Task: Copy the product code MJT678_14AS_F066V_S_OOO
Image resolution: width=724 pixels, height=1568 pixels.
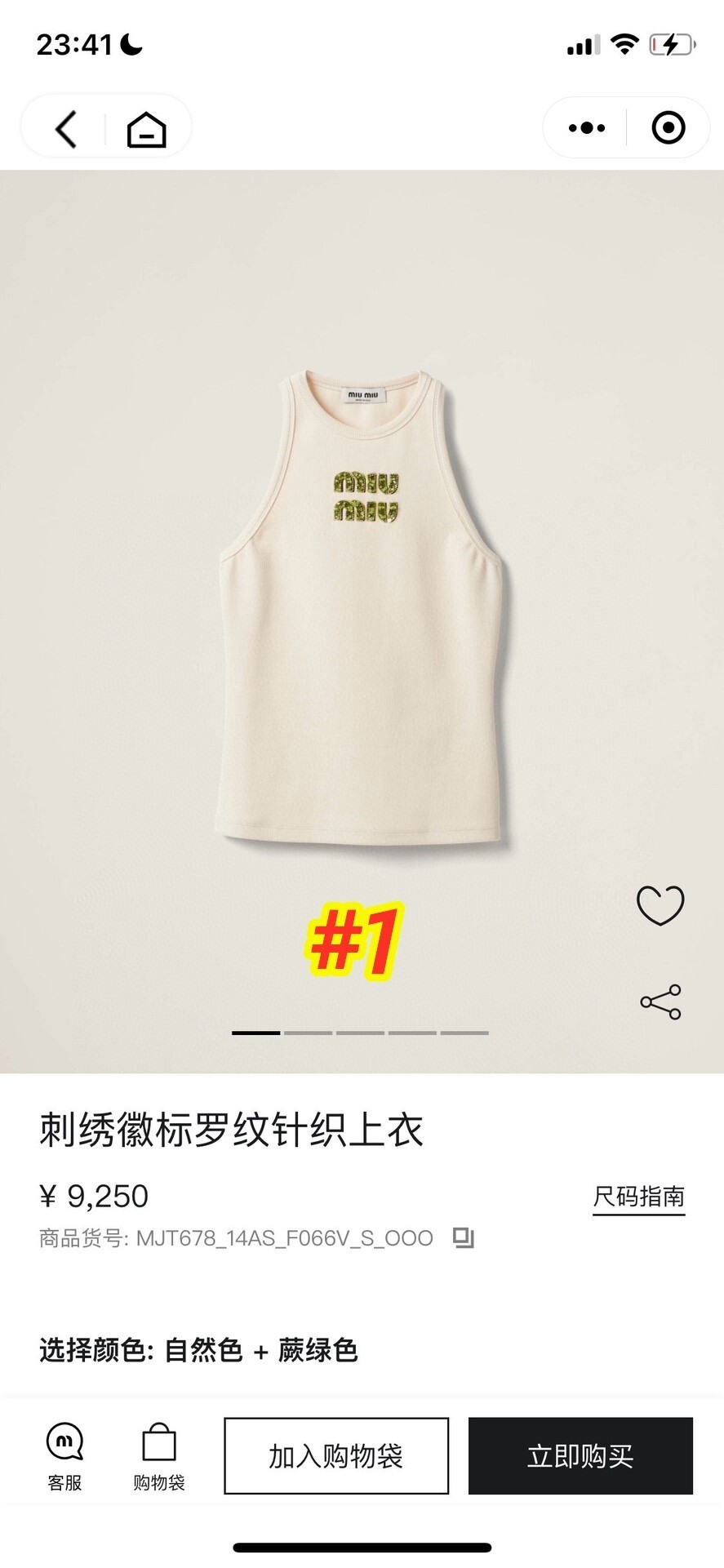Action: (x=464, y=1238)
